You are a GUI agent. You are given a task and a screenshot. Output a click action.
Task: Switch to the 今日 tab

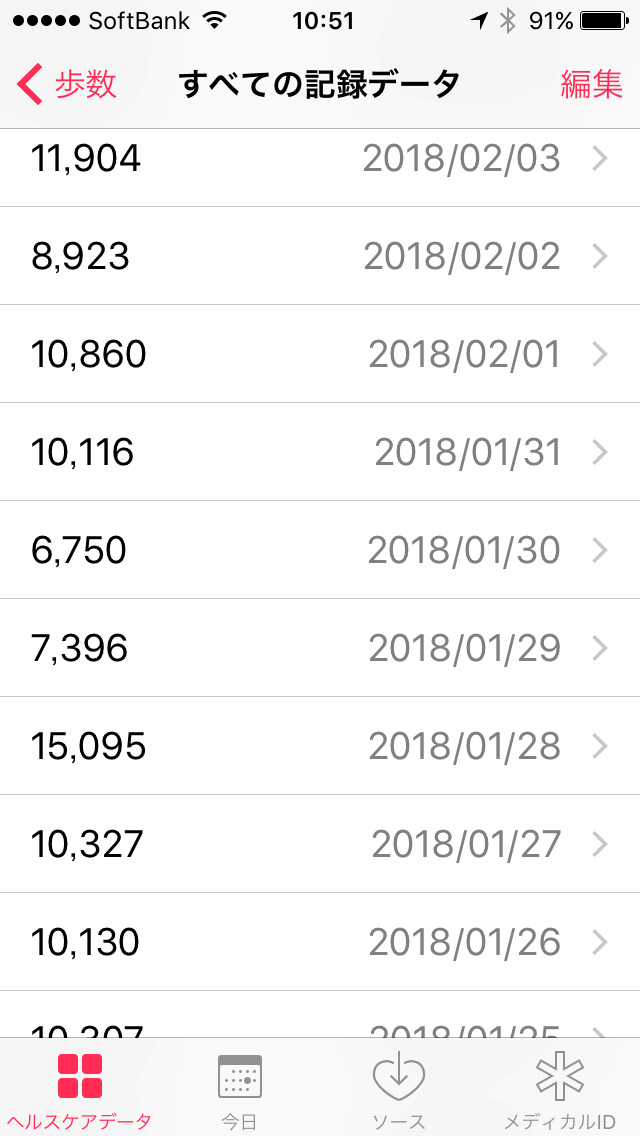[240, 1090]
